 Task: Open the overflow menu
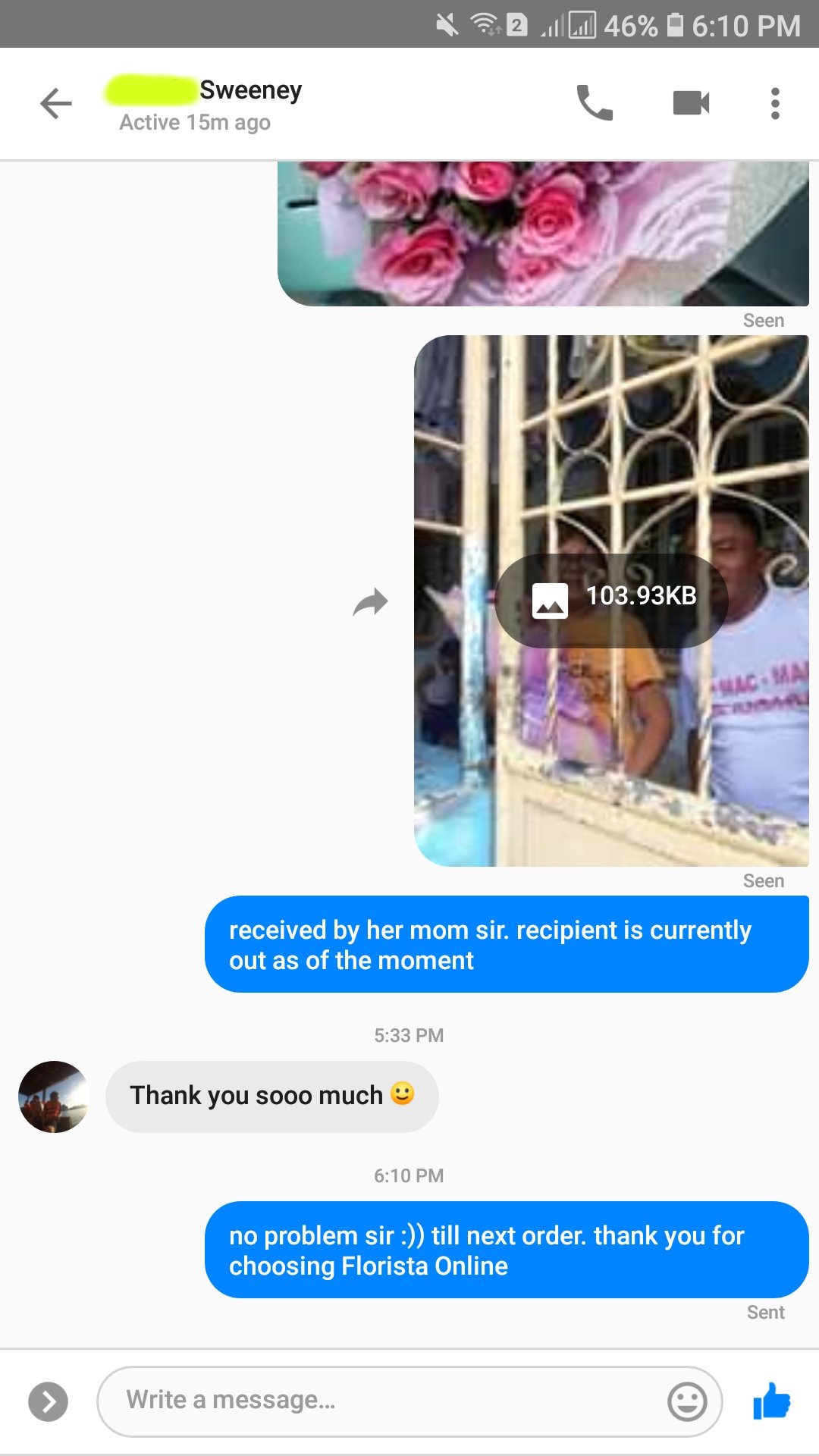tap(774, 103)
